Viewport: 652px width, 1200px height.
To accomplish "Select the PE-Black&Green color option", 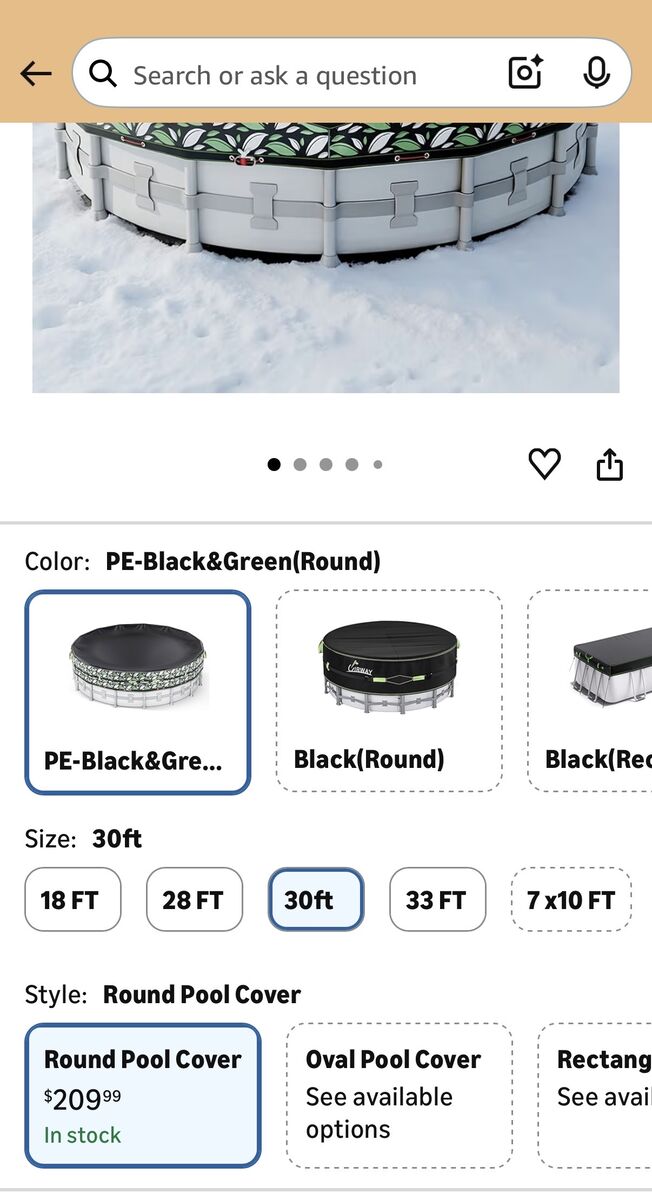I will point(137,692).
